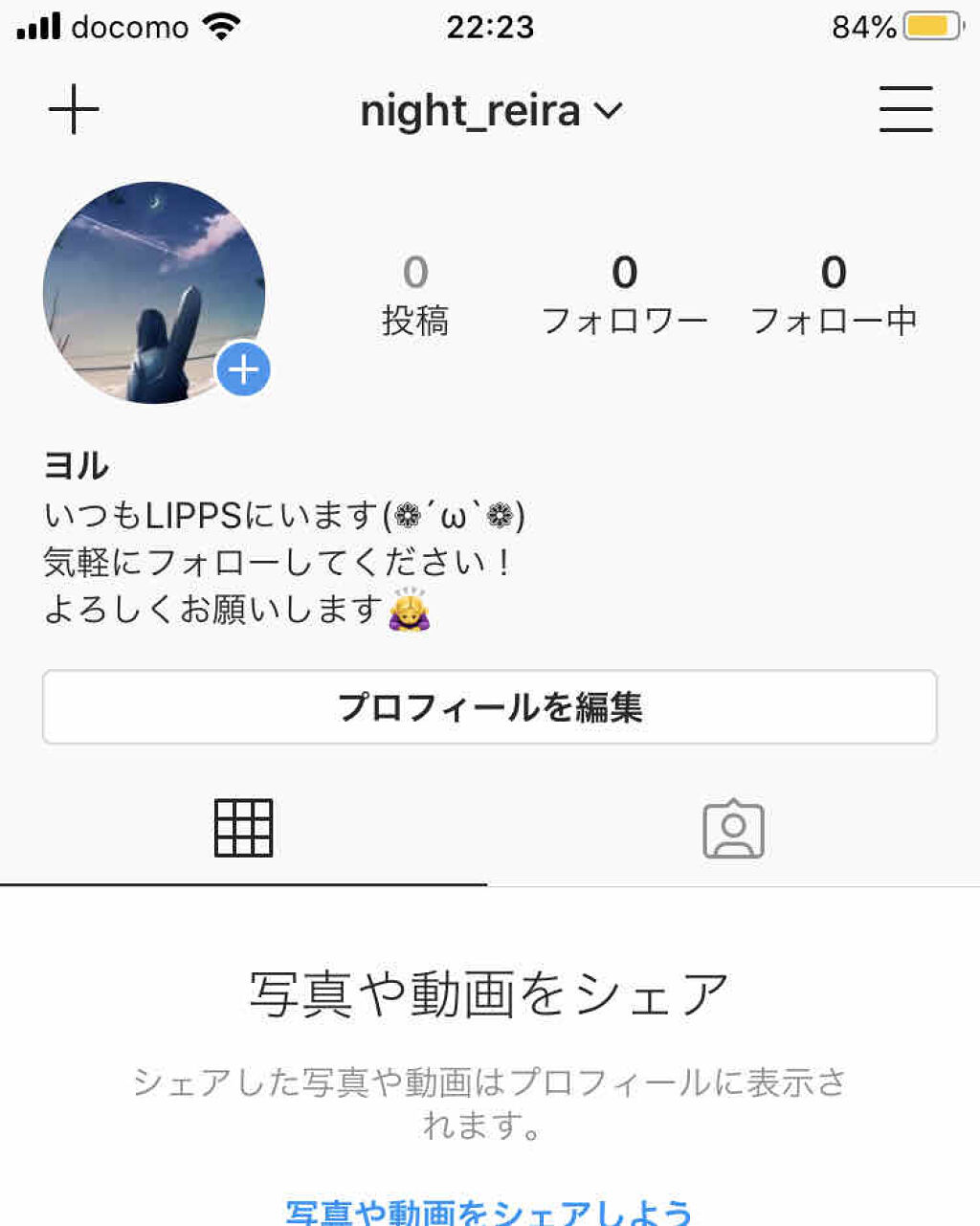Screen dimensions: 980x1226
Task: Tap プロフィールを編集 to edit profile
Action: point(490,707)
